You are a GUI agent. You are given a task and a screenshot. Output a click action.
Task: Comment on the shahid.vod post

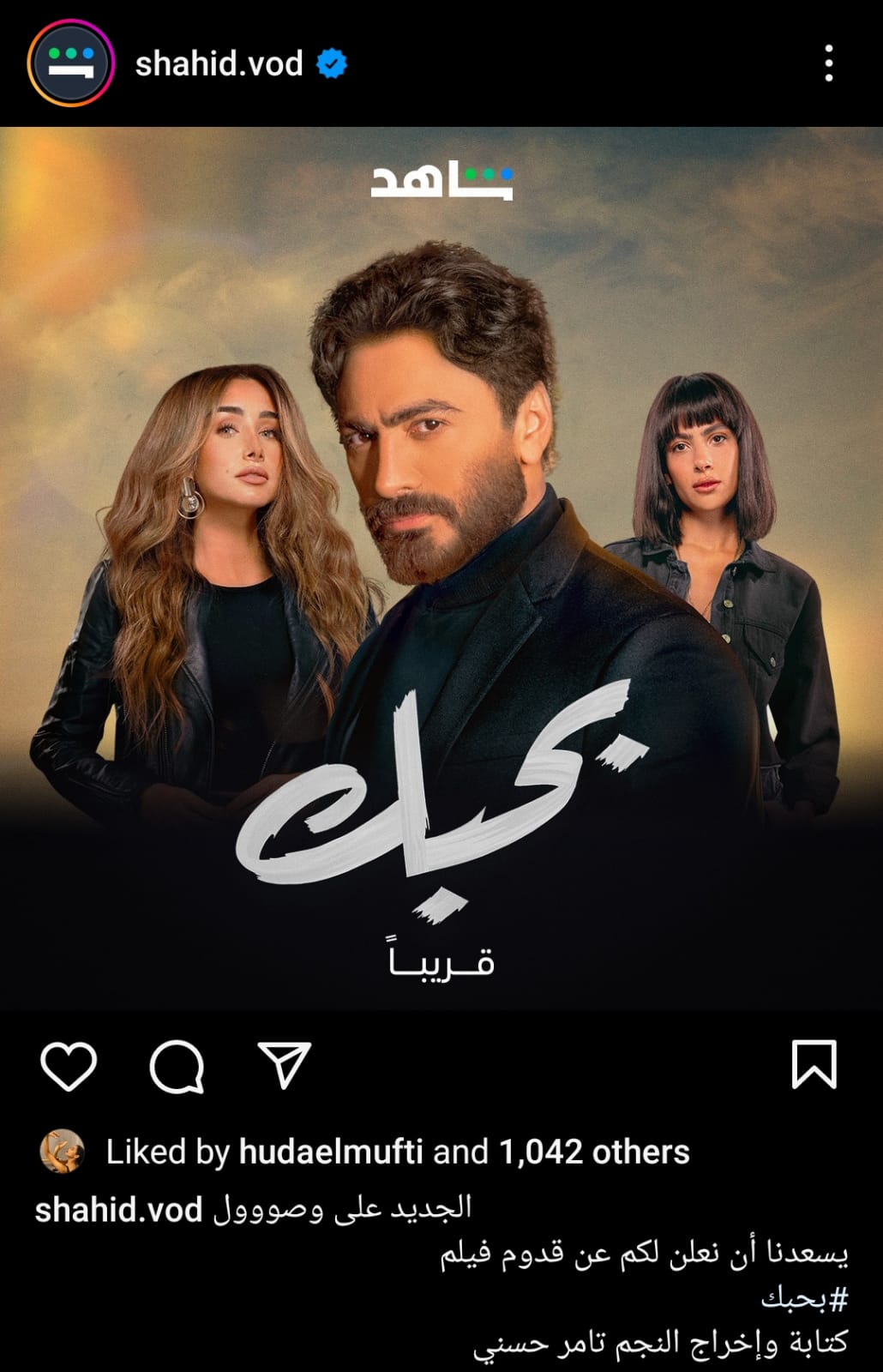point(177,1067)
